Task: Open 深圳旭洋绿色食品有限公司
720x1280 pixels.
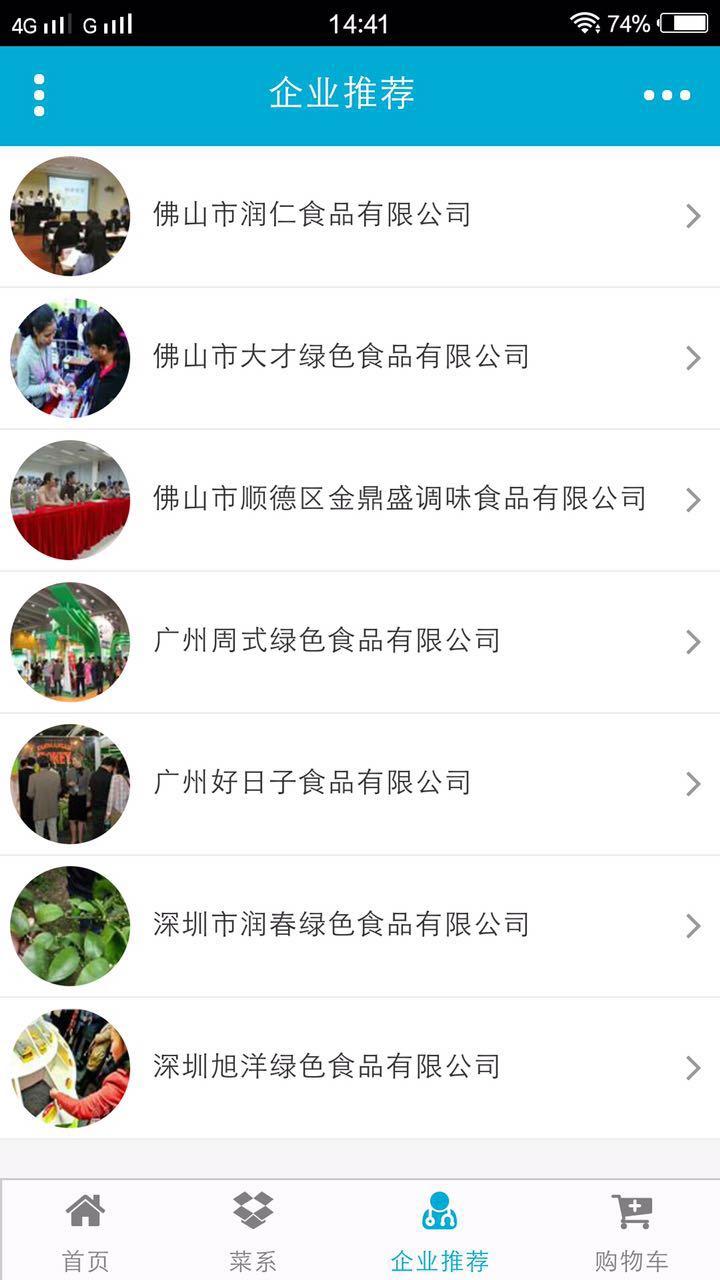Action: click(360, 1067)
